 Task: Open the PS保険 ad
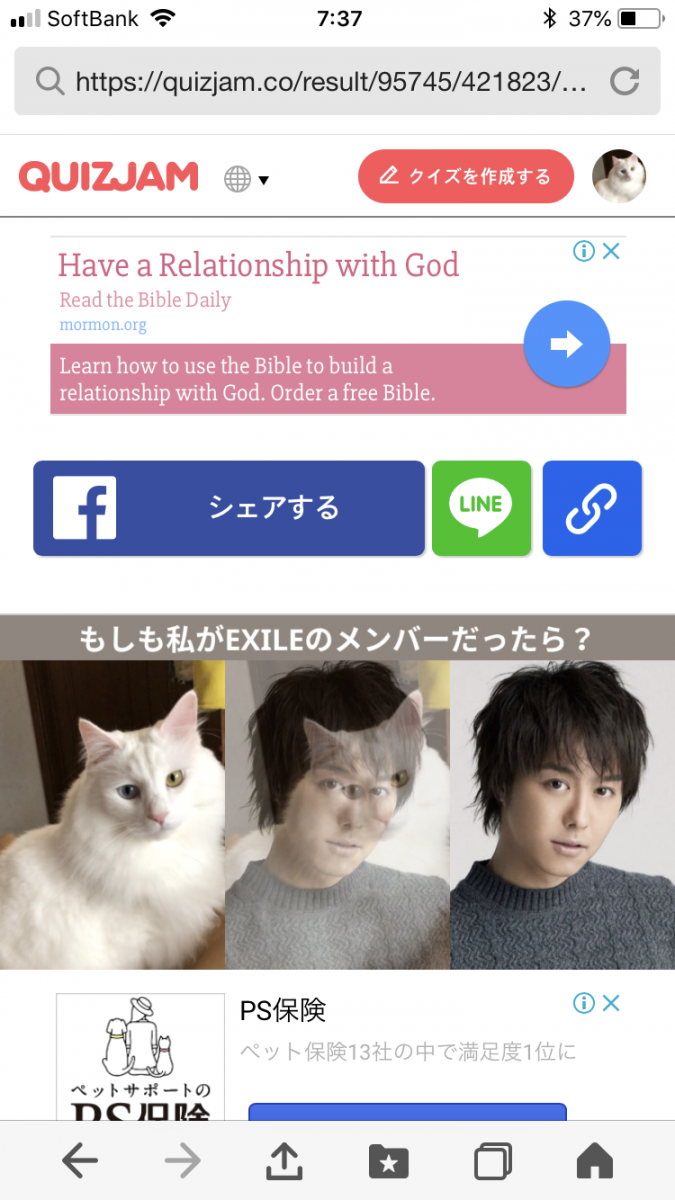pos(284,1011)
